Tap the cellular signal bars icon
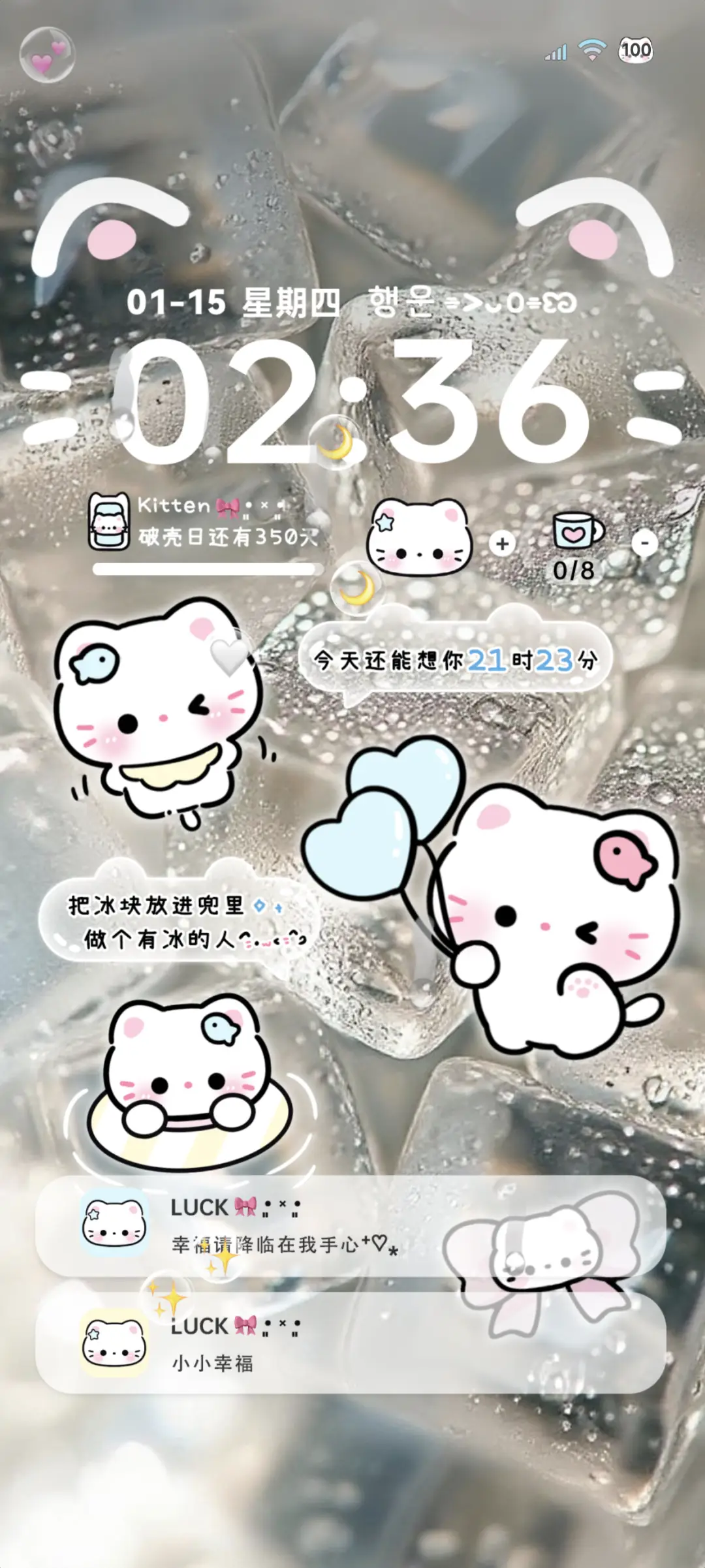Image resolution: width=705 pixels, height=1568 pixels. tap(556, 51)
